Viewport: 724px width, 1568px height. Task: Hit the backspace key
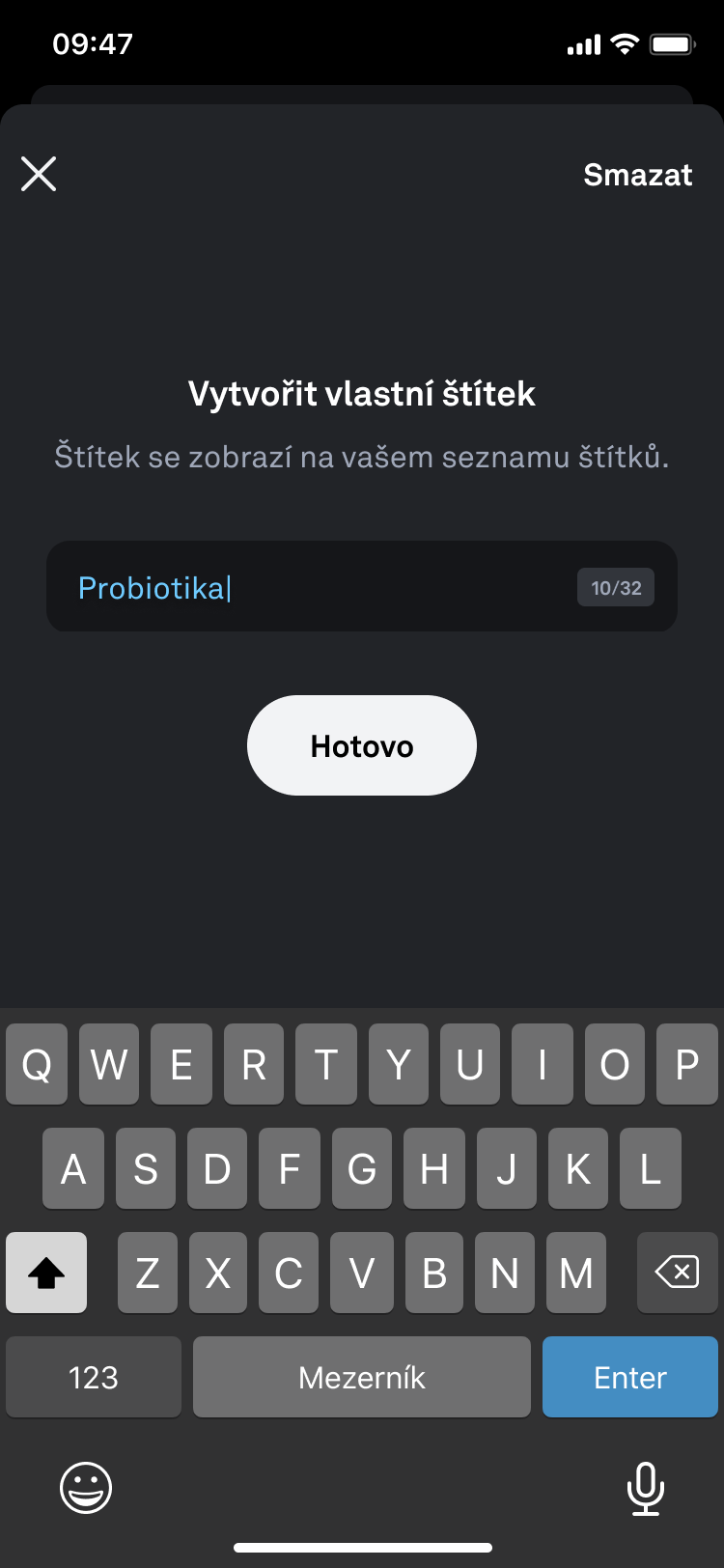pos(677,1273)
